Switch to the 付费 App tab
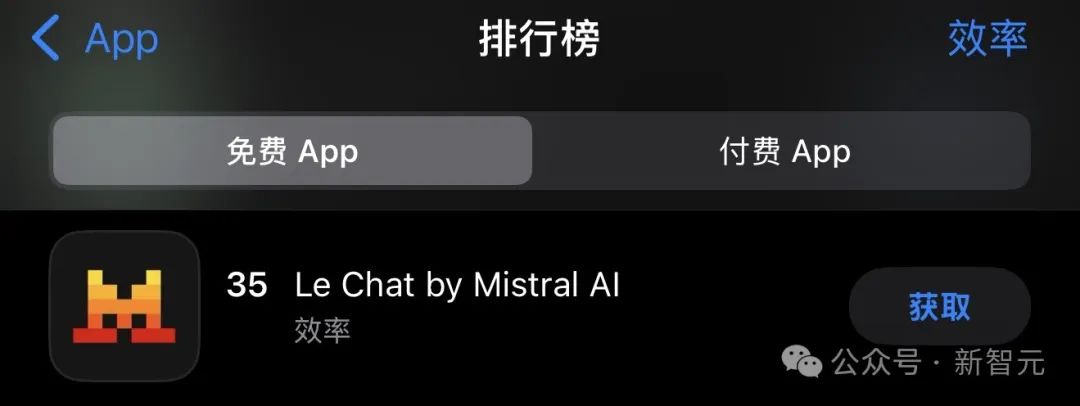This screenshot has height=406, width=1080. pos(785,151)
